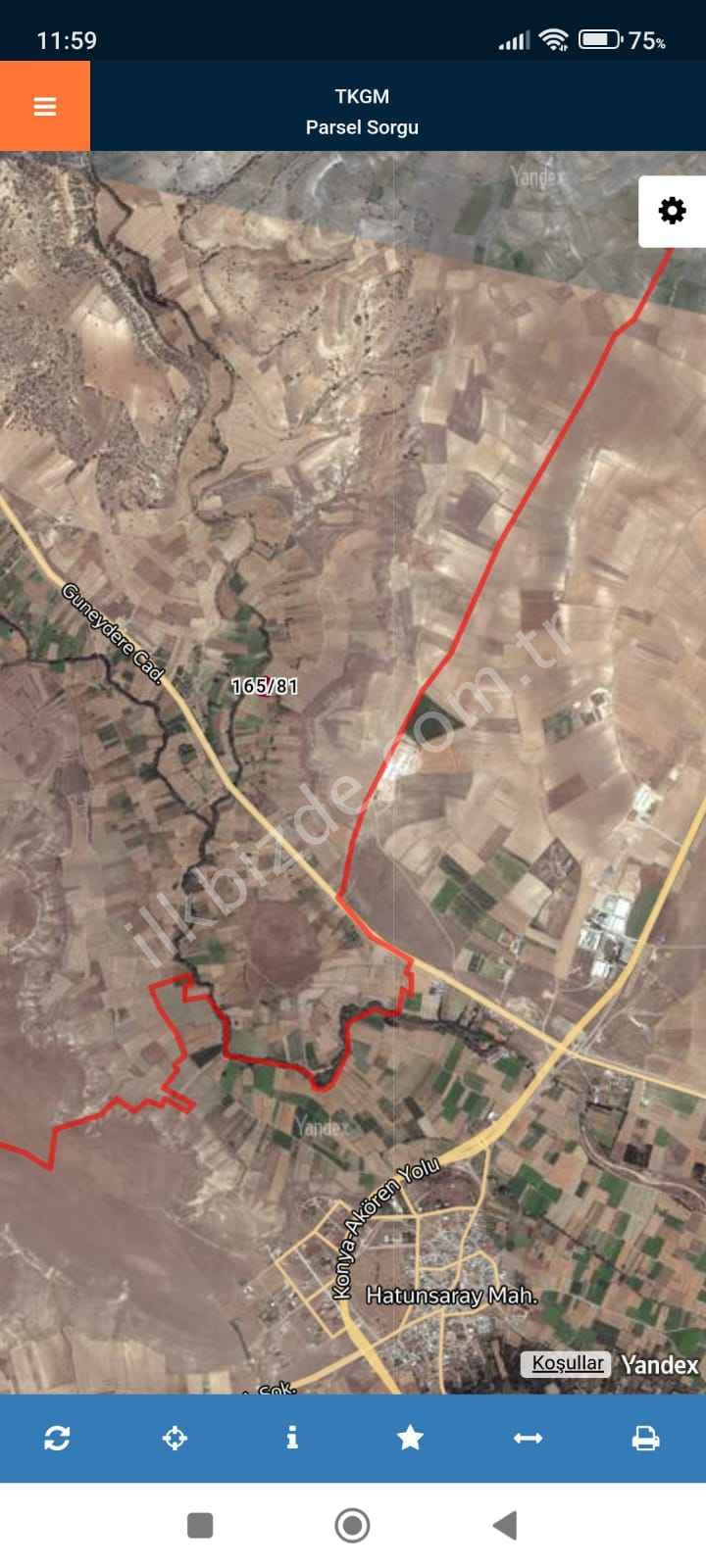This screenshot has width=706, height=1568.
Task: Open the orange hamburger menu
Action: [45, 106]
